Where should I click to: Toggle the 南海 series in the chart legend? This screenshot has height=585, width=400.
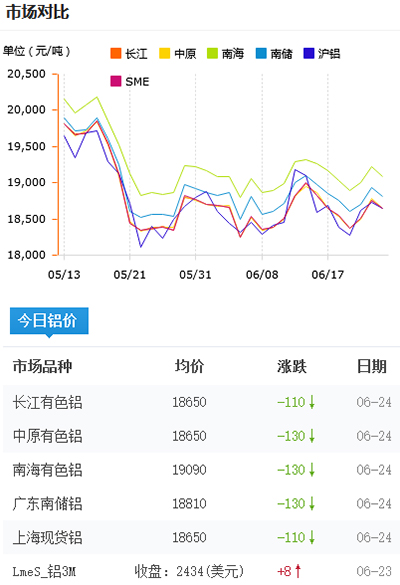tap(226, 54)
